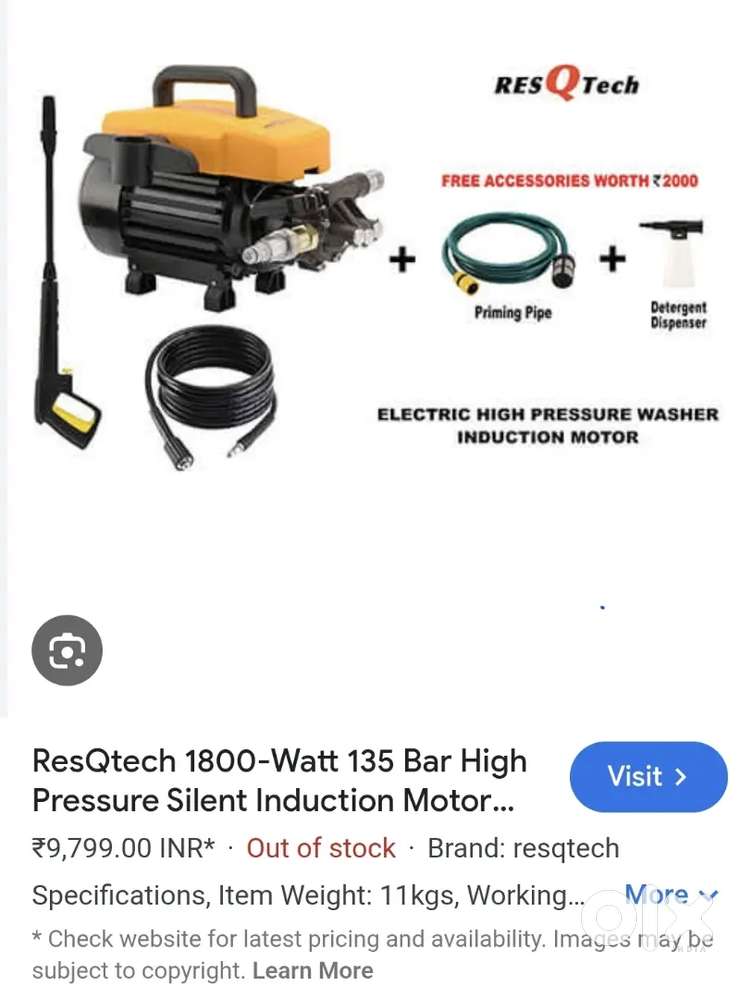The image size is (752, 999).
Task: Visit the ResQtech product website
Action: pos(648,777)
